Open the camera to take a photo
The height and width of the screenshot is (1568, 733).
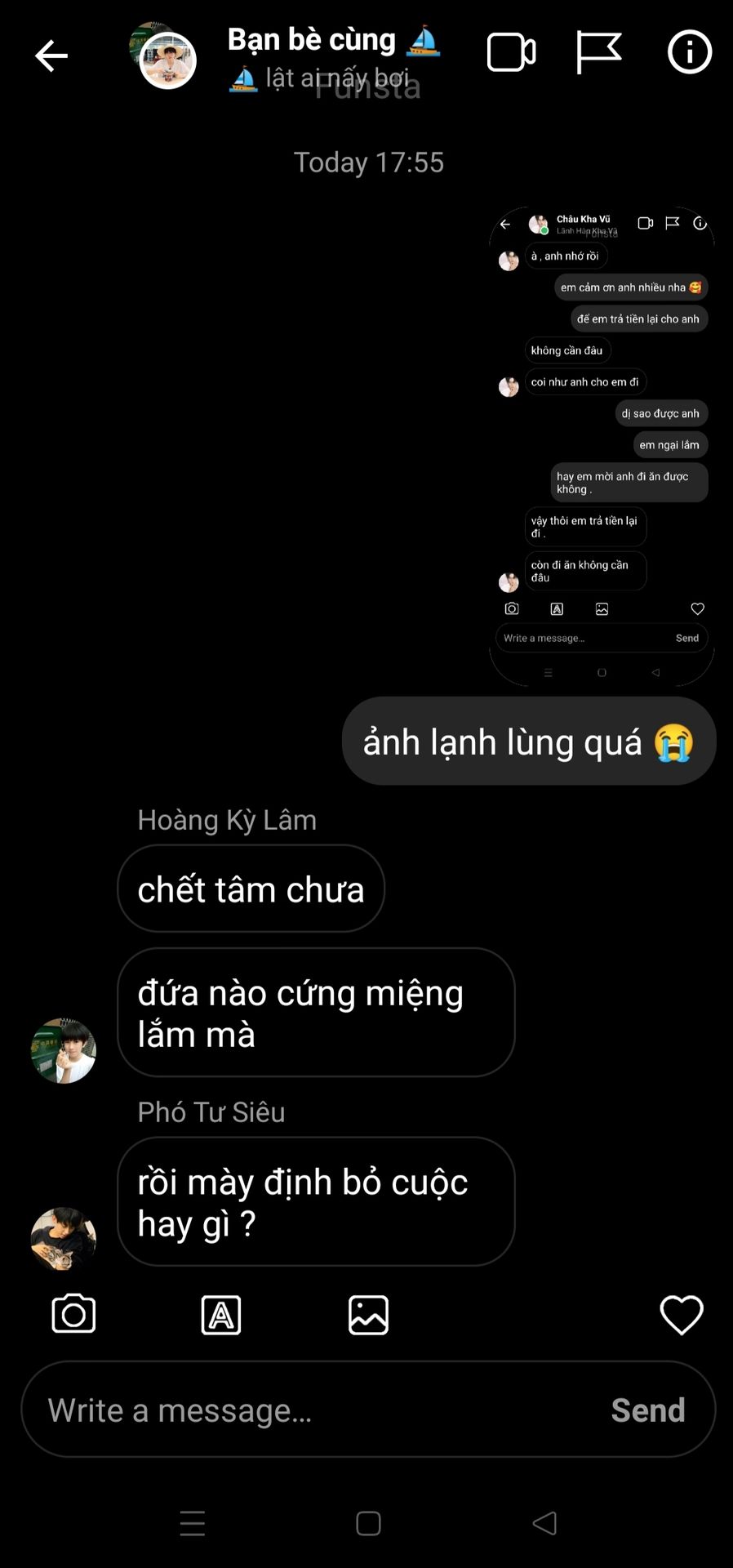point(73,1315)
